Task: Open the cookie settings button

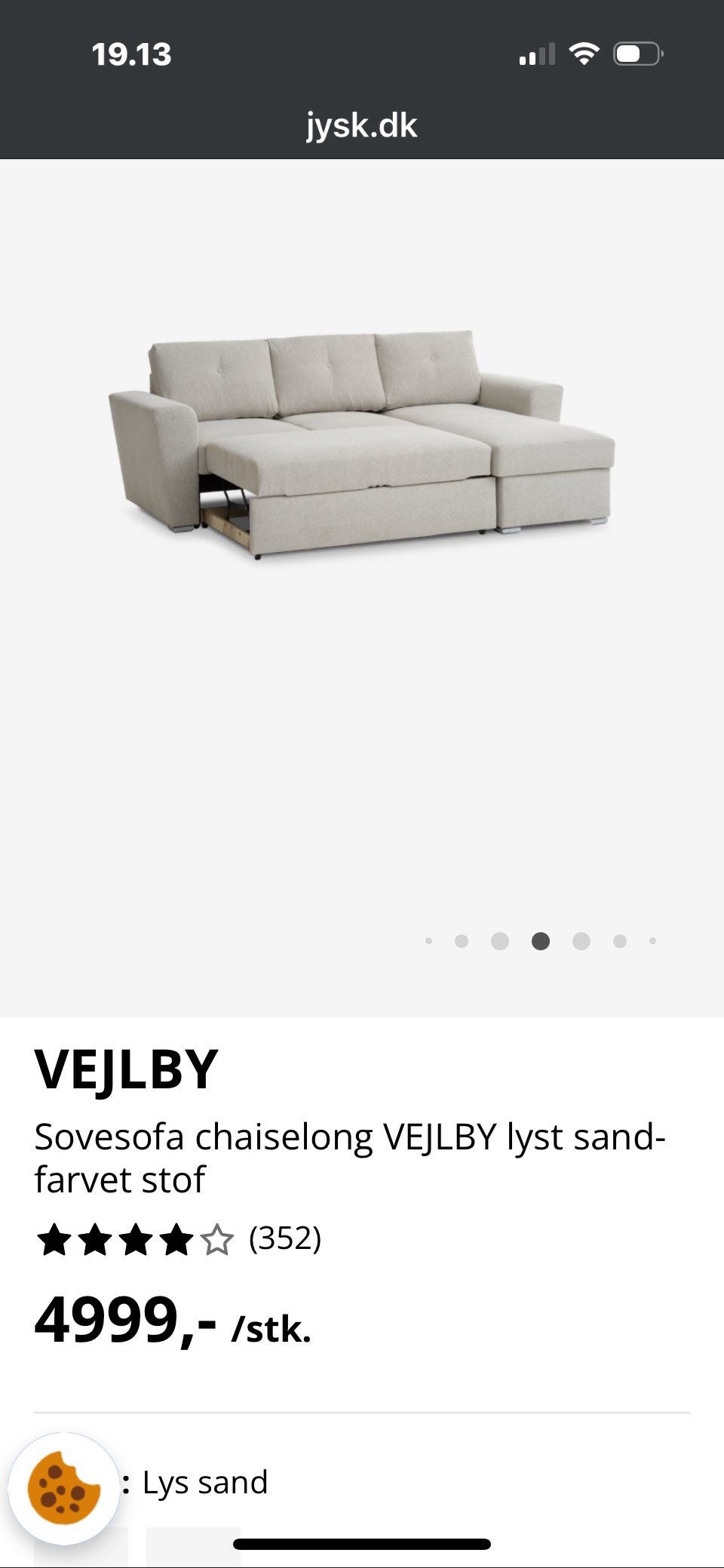Action: click(x=63, y=1488)
